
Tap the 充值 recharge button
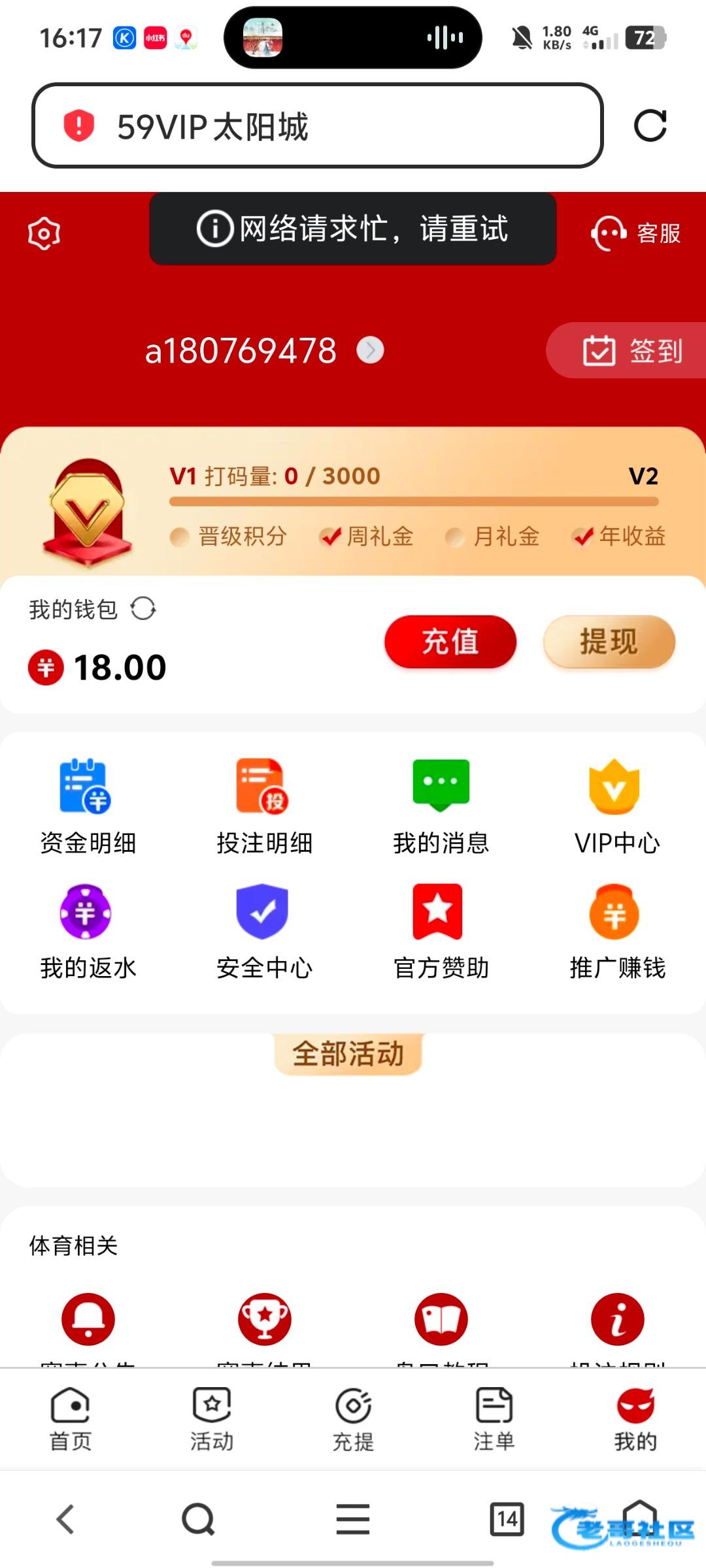click(x=450, y=642)
